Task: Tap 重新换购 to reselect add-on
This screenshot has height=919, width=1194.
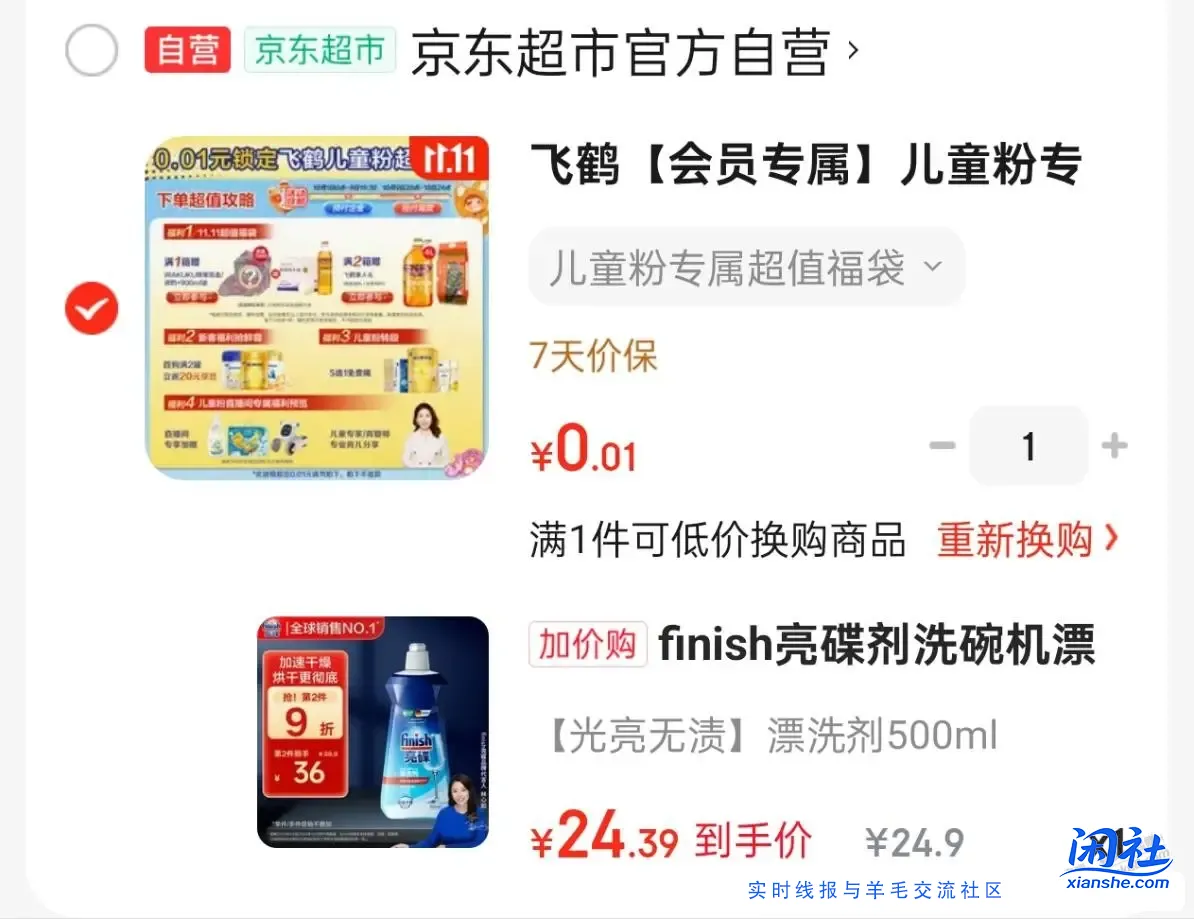Action: pos(1027,541)
